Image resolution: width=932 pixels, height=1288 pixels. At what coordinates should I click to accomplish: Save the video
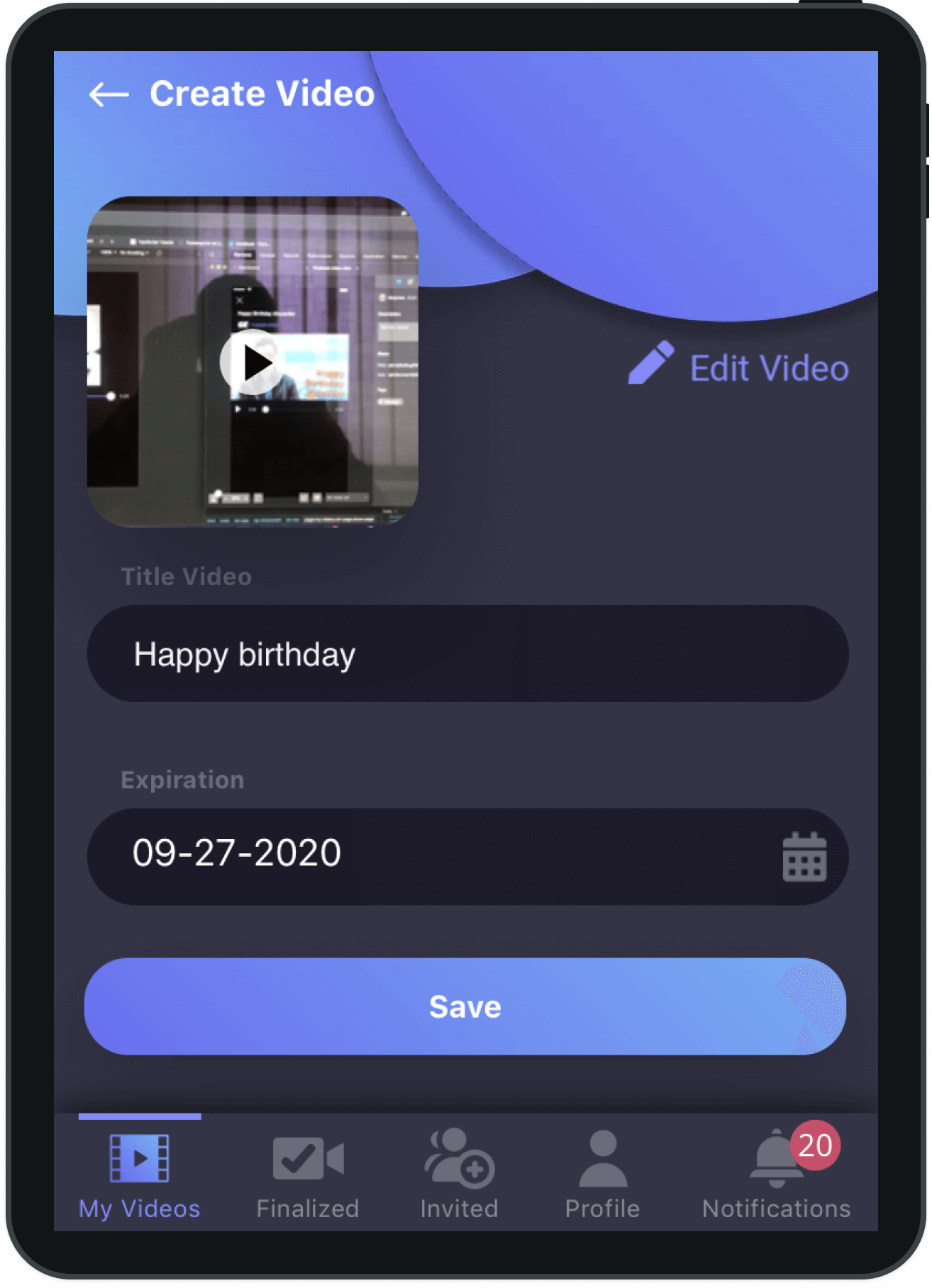465,1006
